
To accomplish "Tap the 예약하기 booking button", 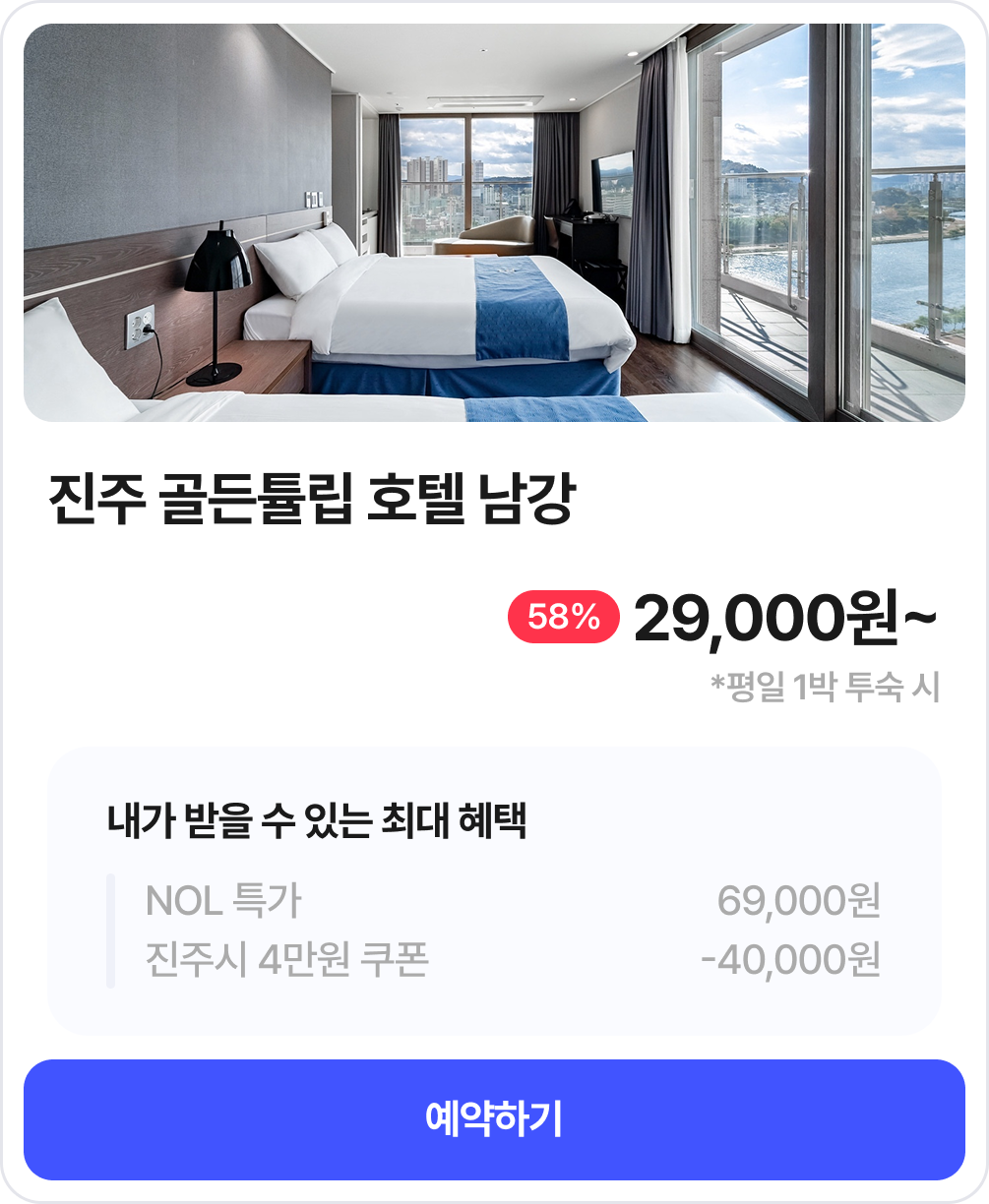I will click(494, 1119).
